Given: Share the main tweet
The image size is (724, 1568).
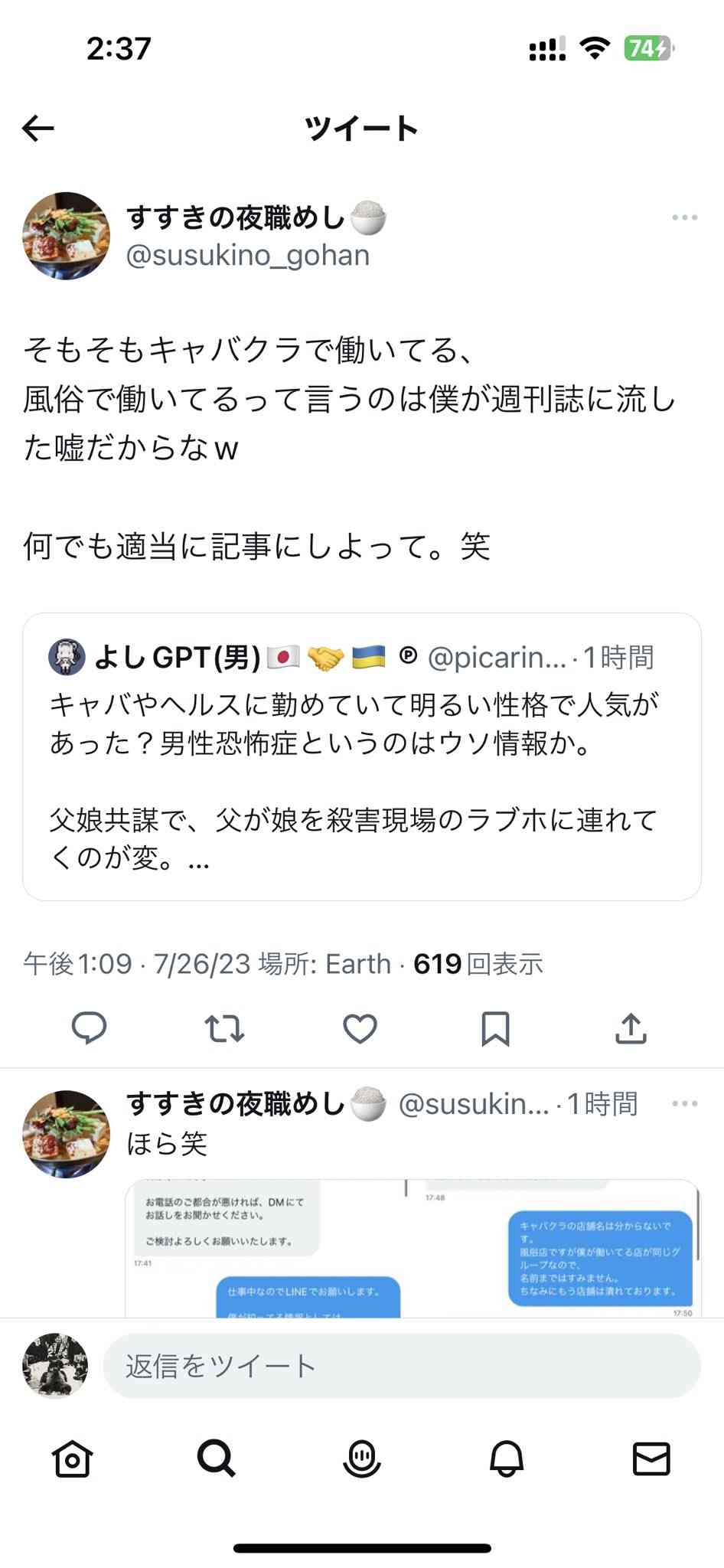Looking at the screenshot, I should (x=631, y=1028).
